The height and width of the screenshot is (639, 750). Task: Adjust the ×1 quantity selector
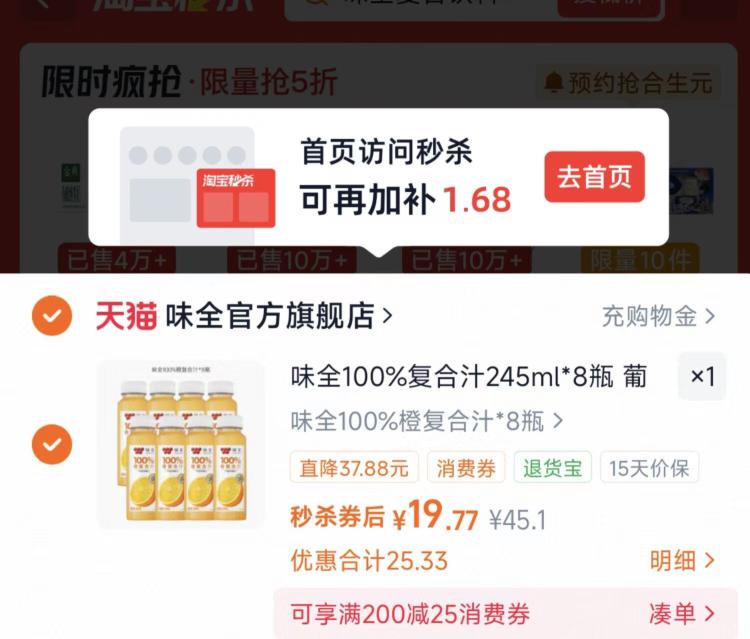tap(702, 376)
